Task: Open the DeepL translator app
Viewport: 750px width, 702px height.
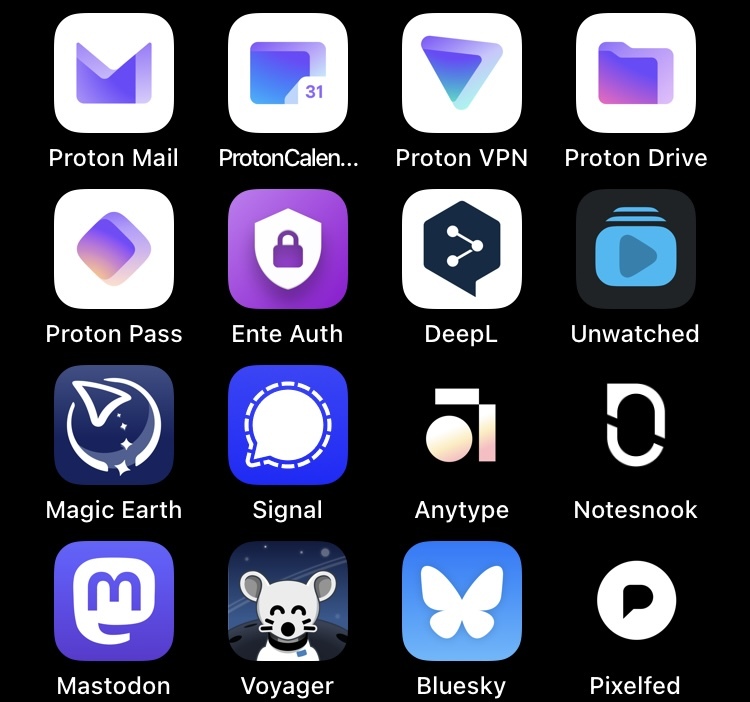Action: 462,249
